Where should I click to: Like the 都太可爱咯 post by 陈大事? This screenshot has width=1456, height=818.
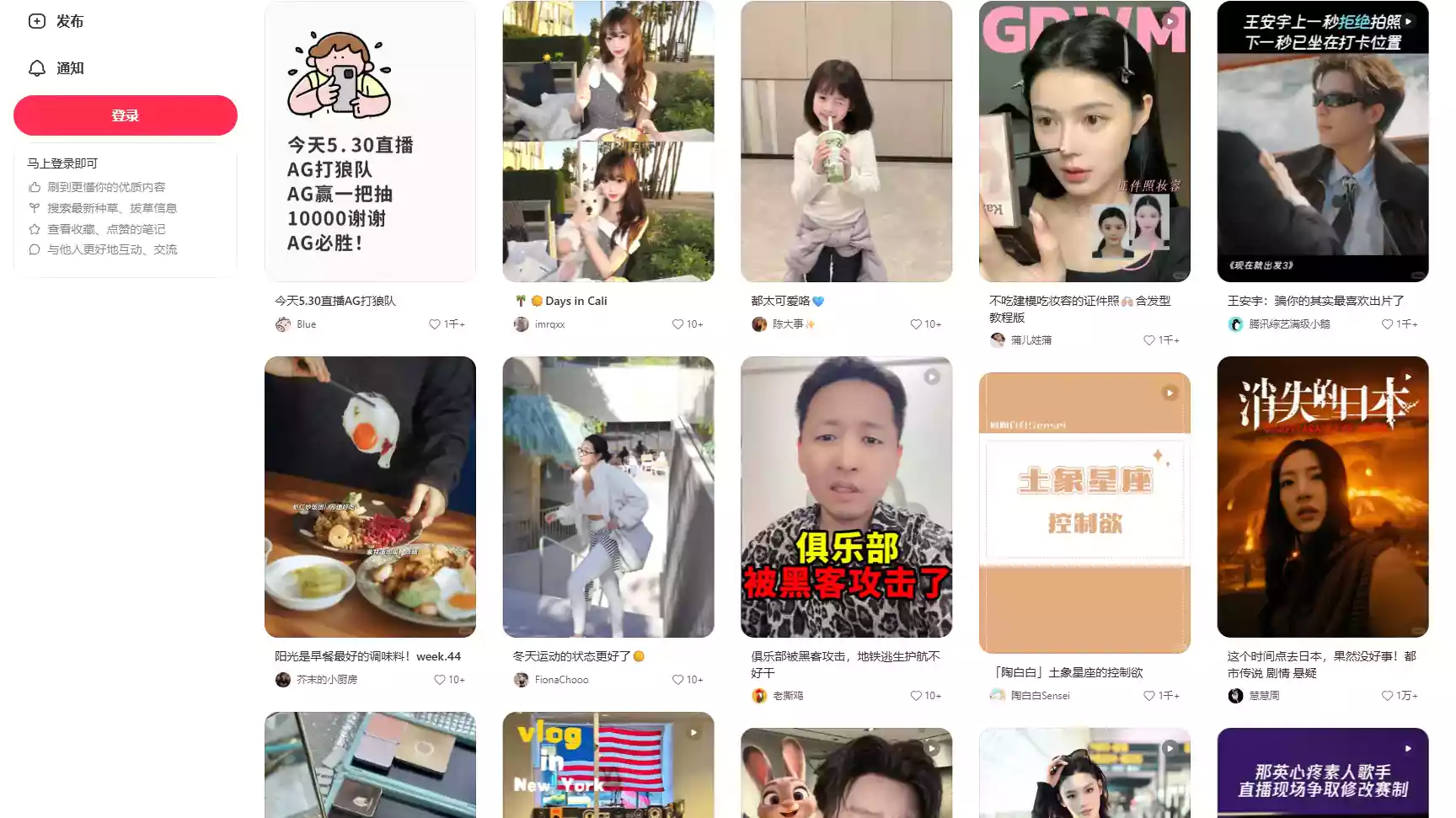click(916, 324)
